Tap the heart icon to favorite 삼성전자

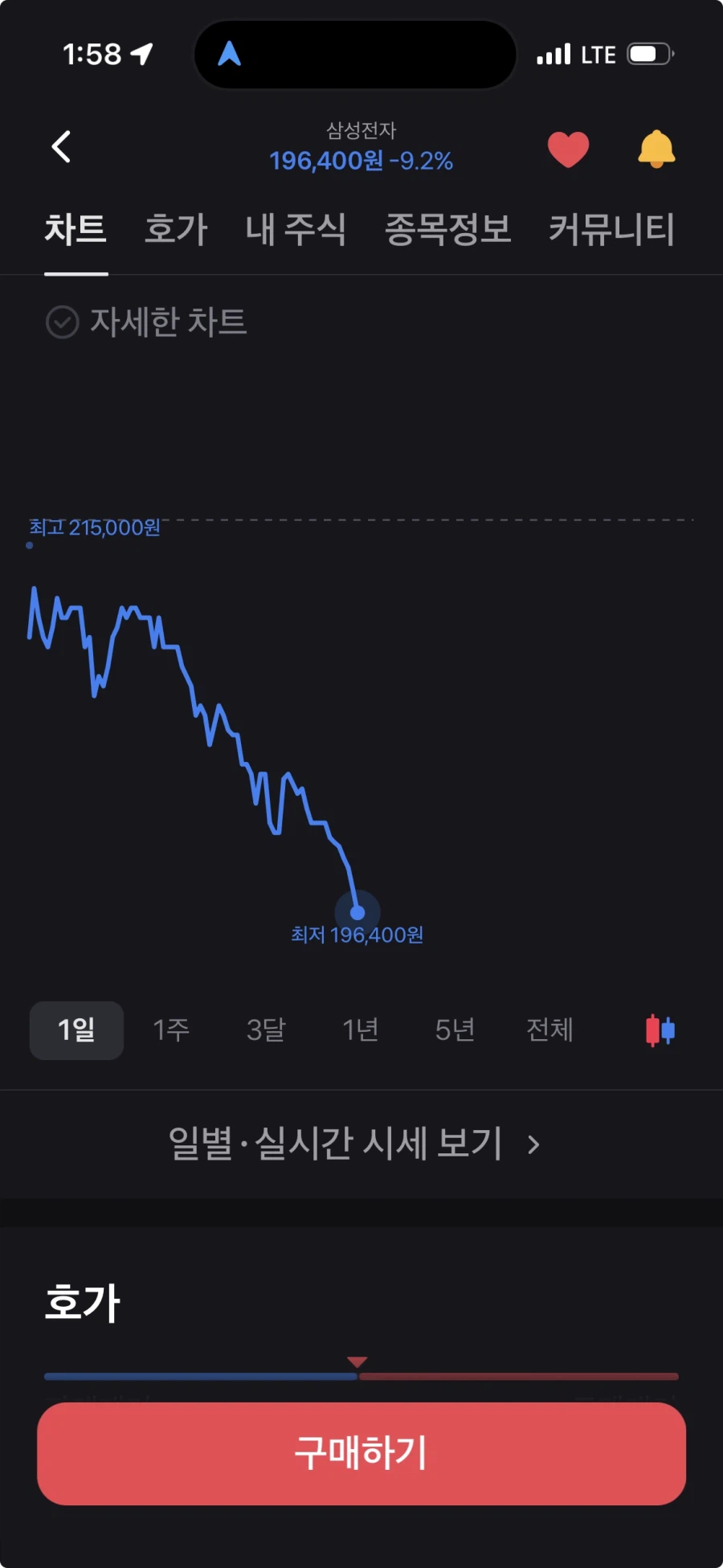(569, 148)
